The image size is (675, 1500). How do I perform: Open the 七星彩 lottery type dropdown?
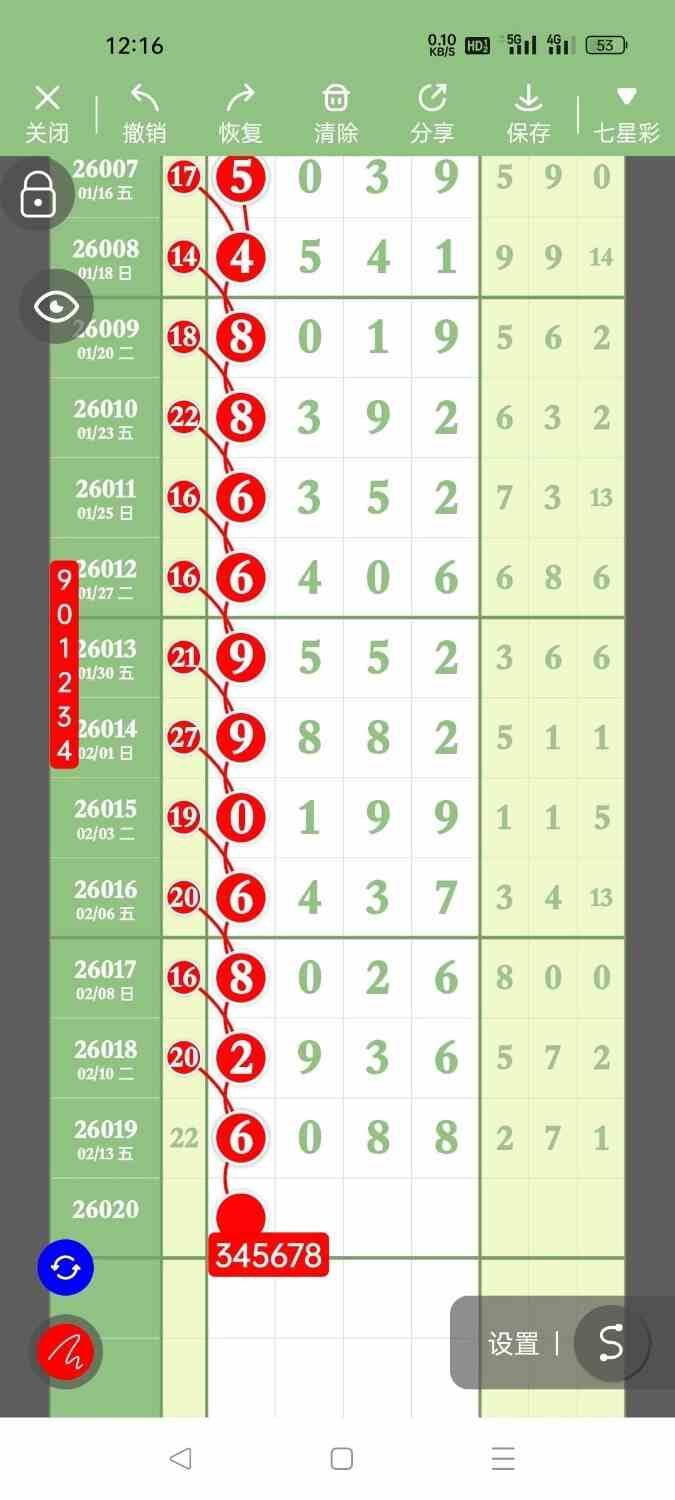pos(627,112)
